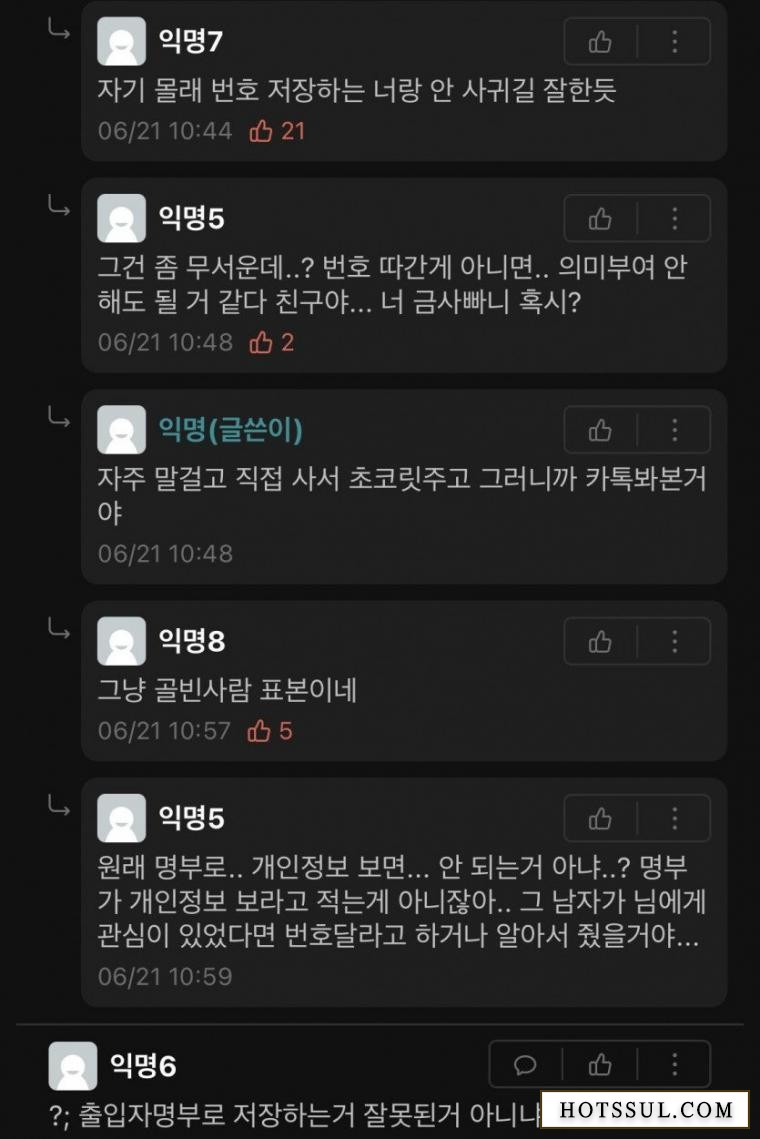This screenshot has height=1139, width=760.
Task: Like the 익명(글쓴이) reply
Action: (600, 430)
